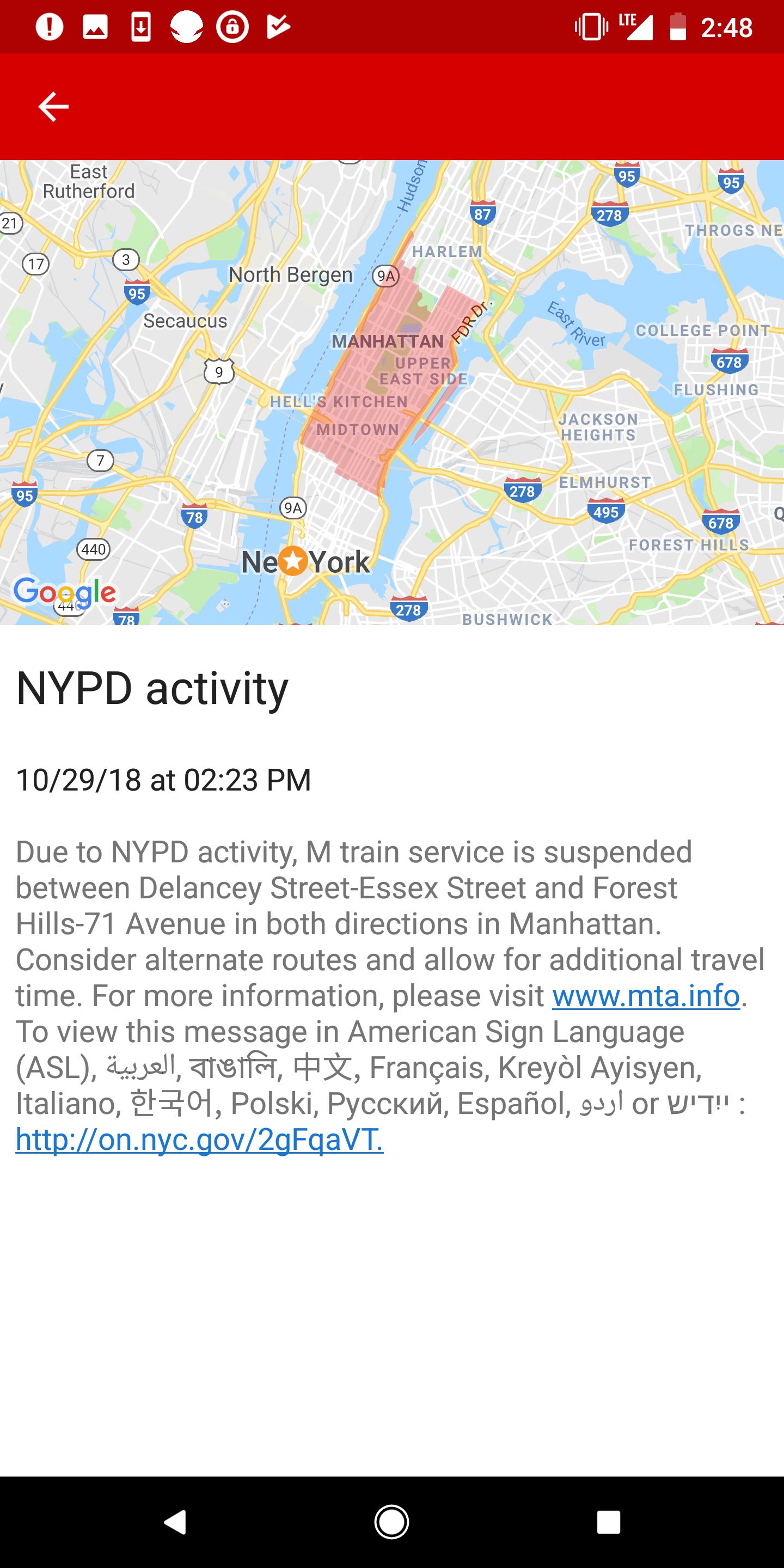This screenshot has width=784, height=1568.
Task: Tap the system home button
Action: pos(391,1522)
